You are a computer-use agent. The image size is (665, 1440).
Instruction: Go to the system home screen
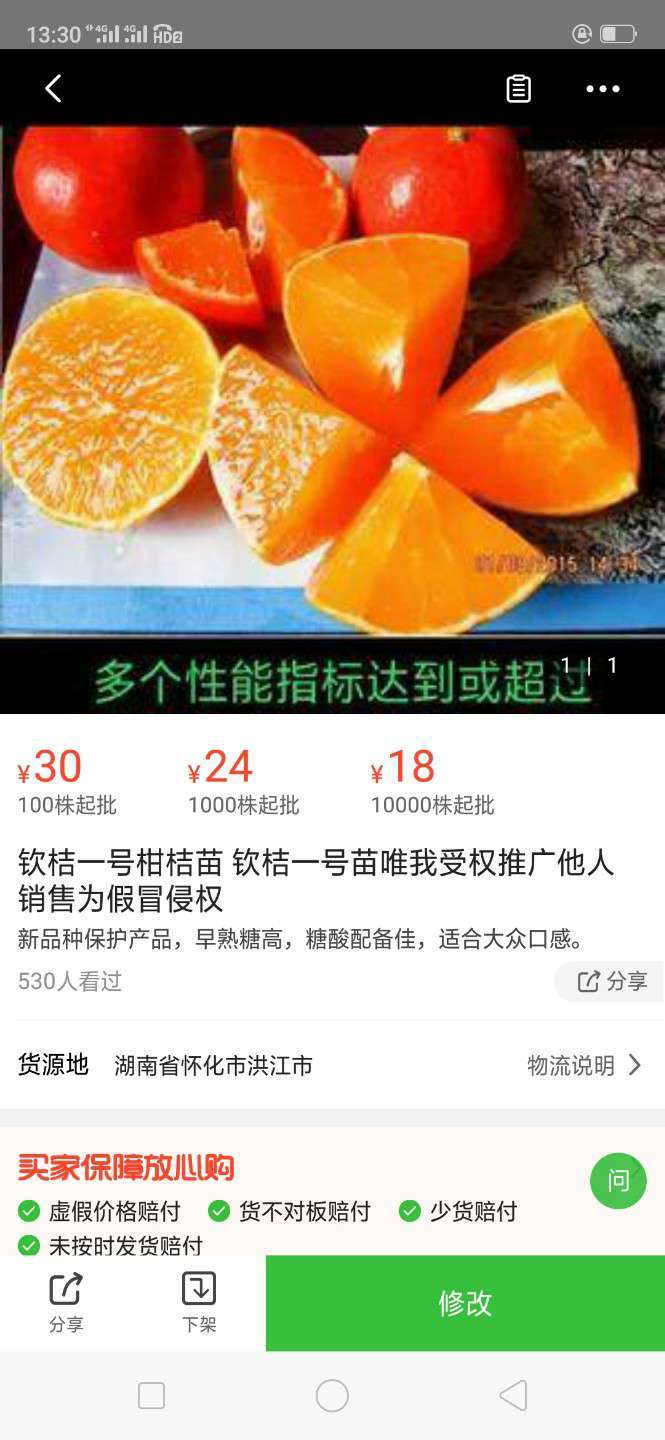coord(332,1396)
